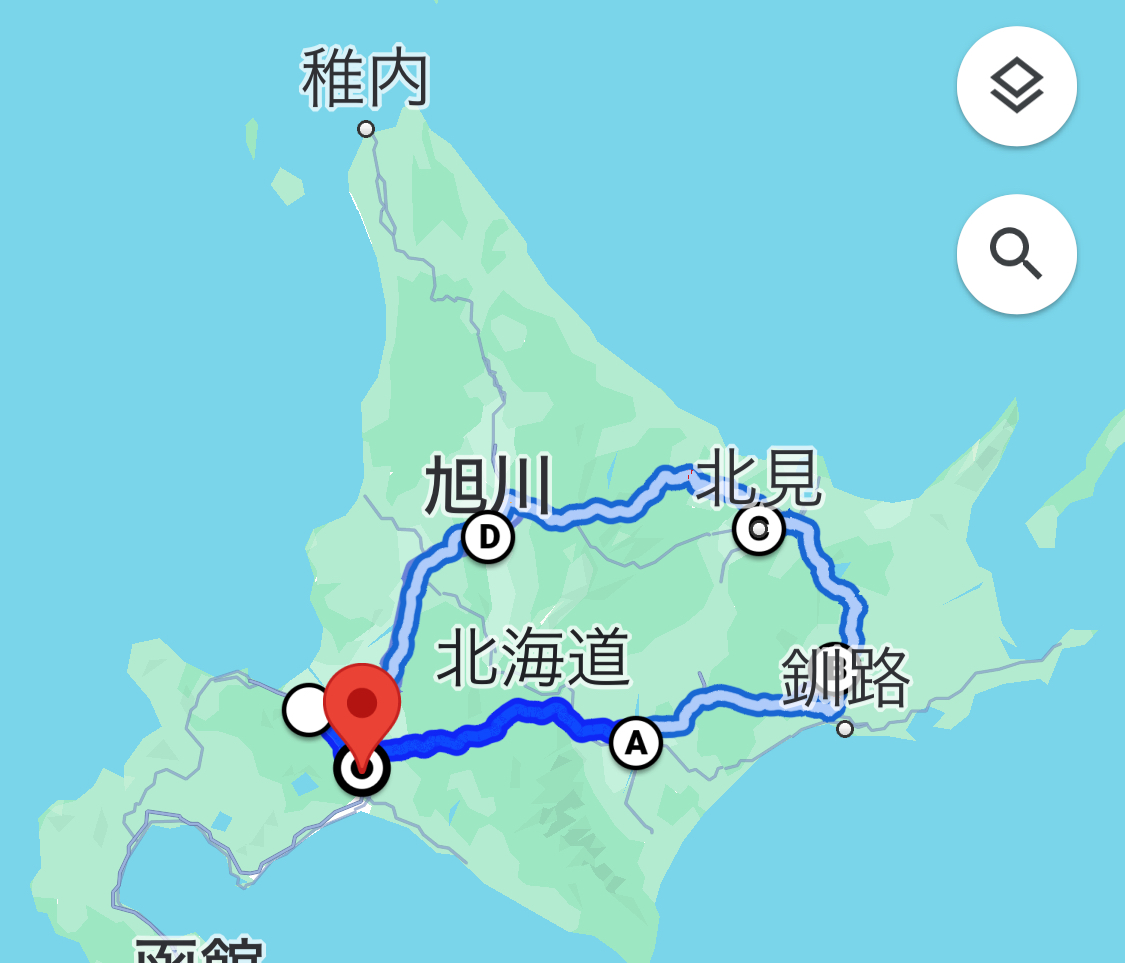Select waypoint marker C near 北見
Image resolution: width=1125 pixels, height=963 pixels.
(758, 529)
